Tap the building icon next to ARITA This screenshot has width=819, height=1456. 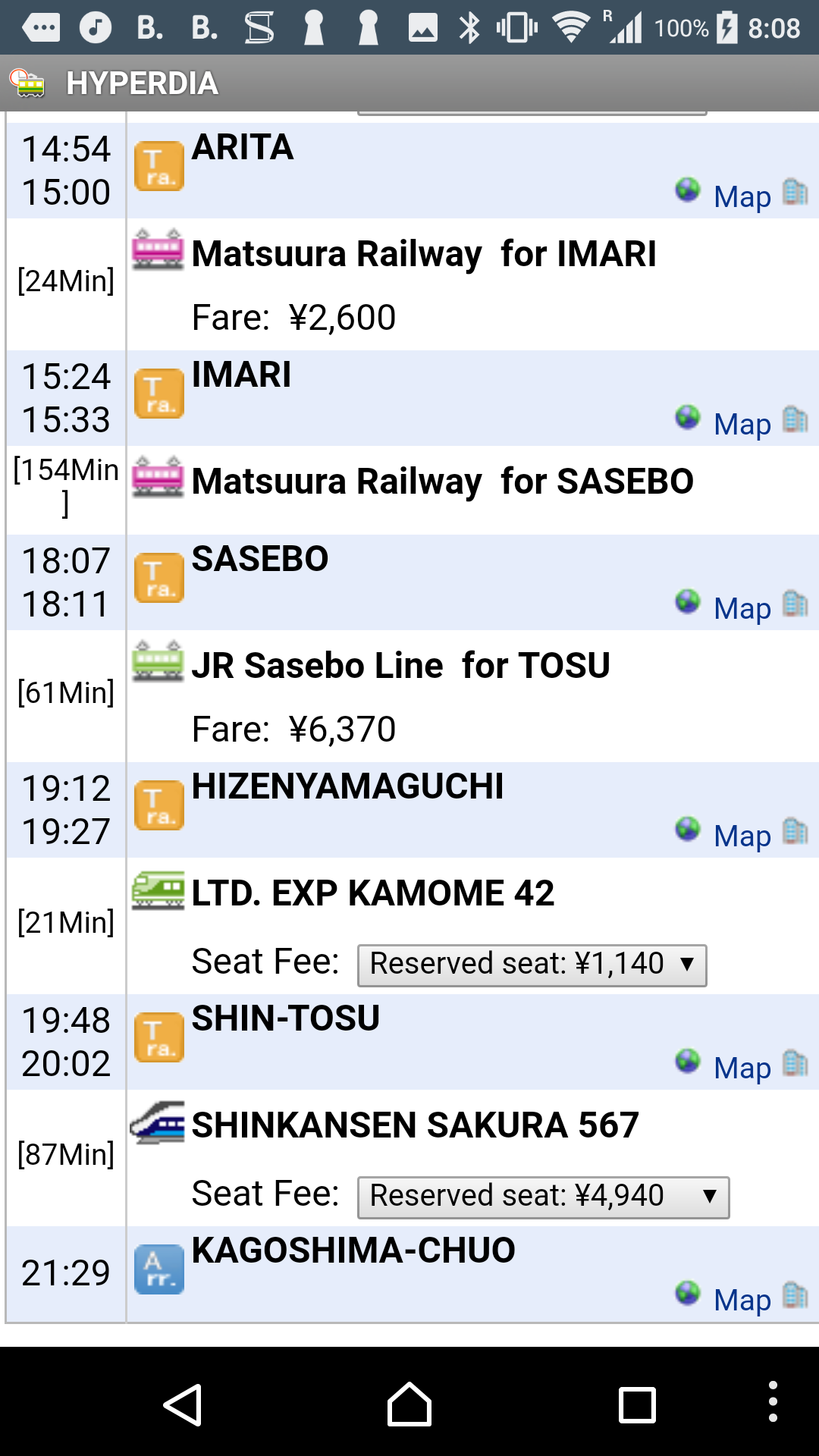click(x=795, y=192)
